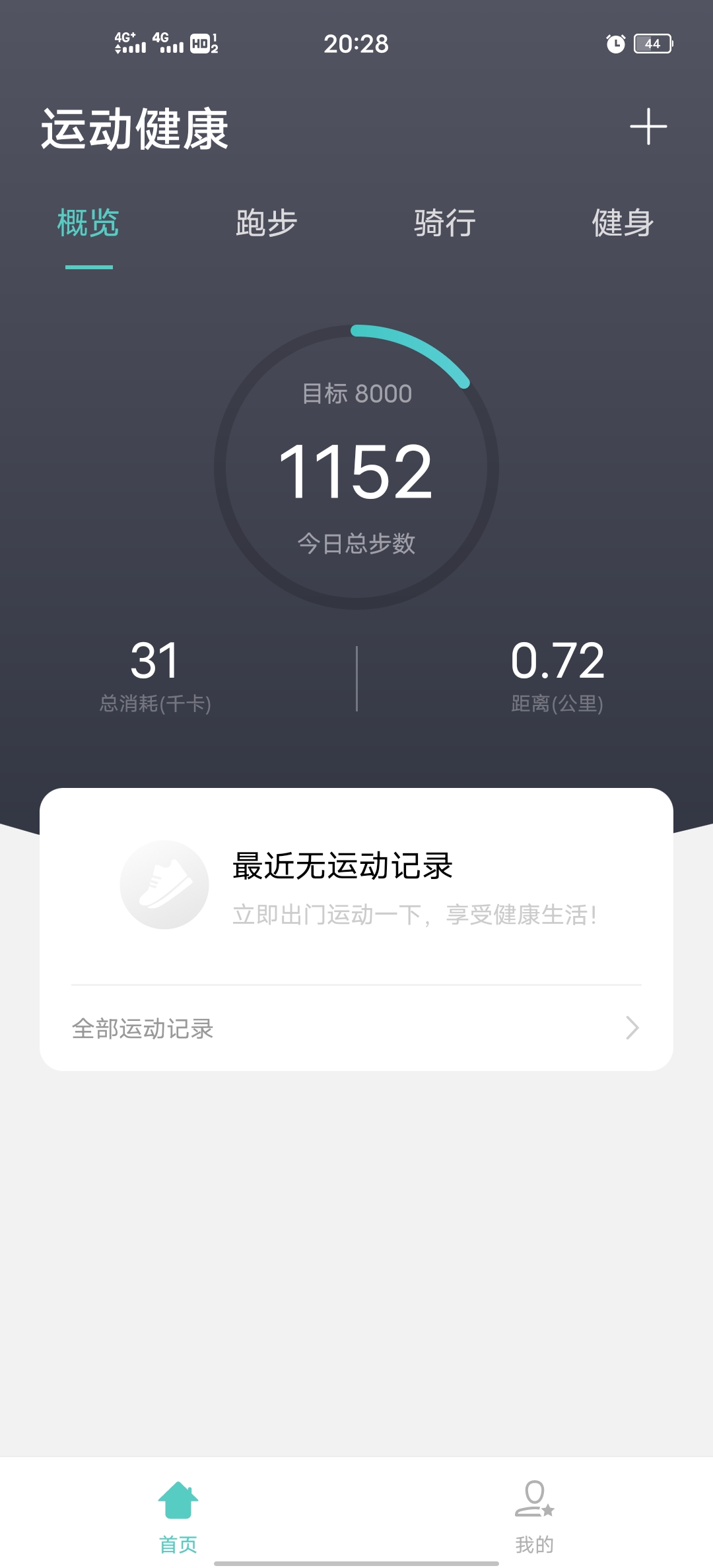
Task: Tap 目标 8000 to change step goal
Action: coord(356,393)
